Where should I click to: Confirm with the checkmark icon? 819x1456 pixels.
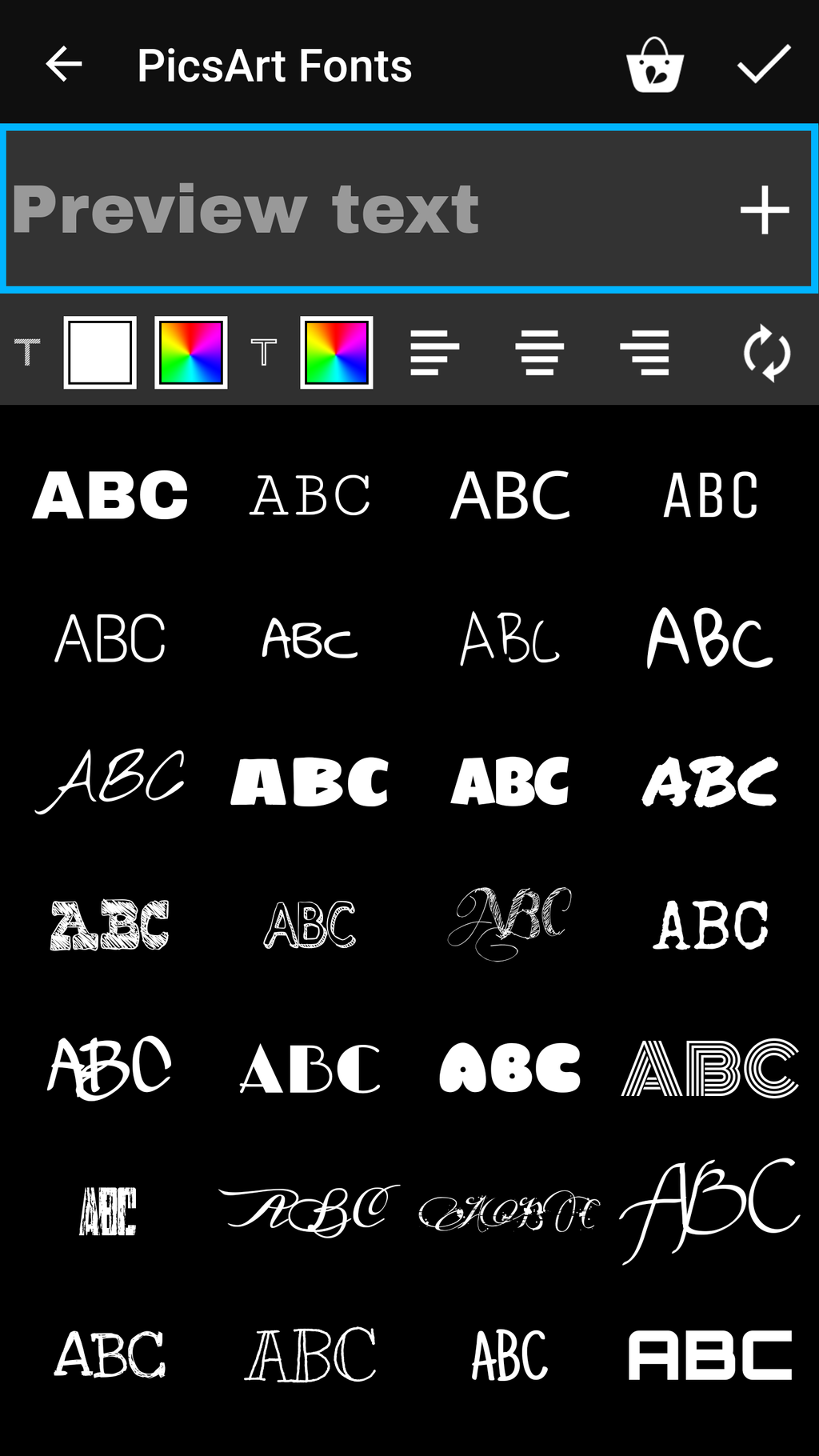click(x=764, y=65)
